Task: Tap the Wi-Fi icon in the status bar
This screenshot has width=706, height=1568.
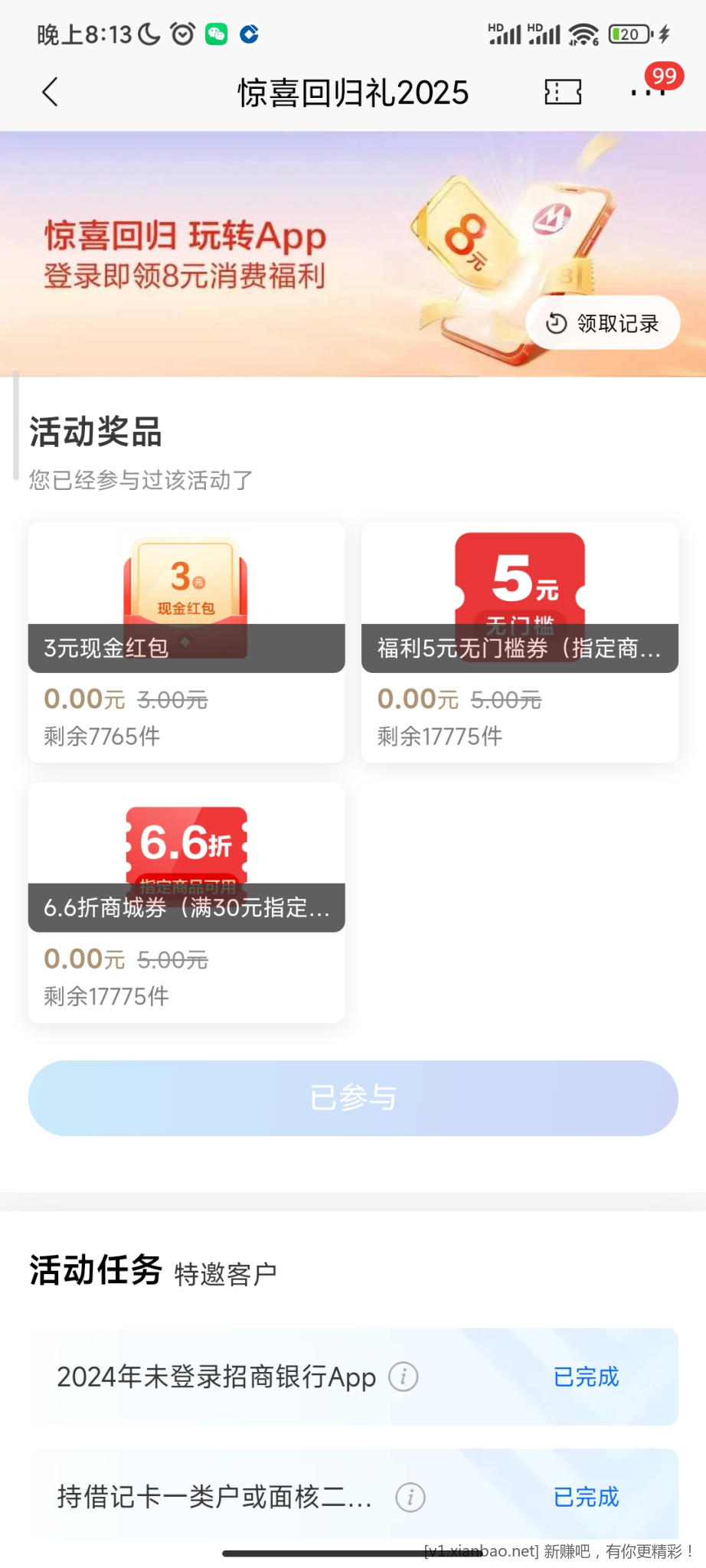Action: tap(585, 33)
